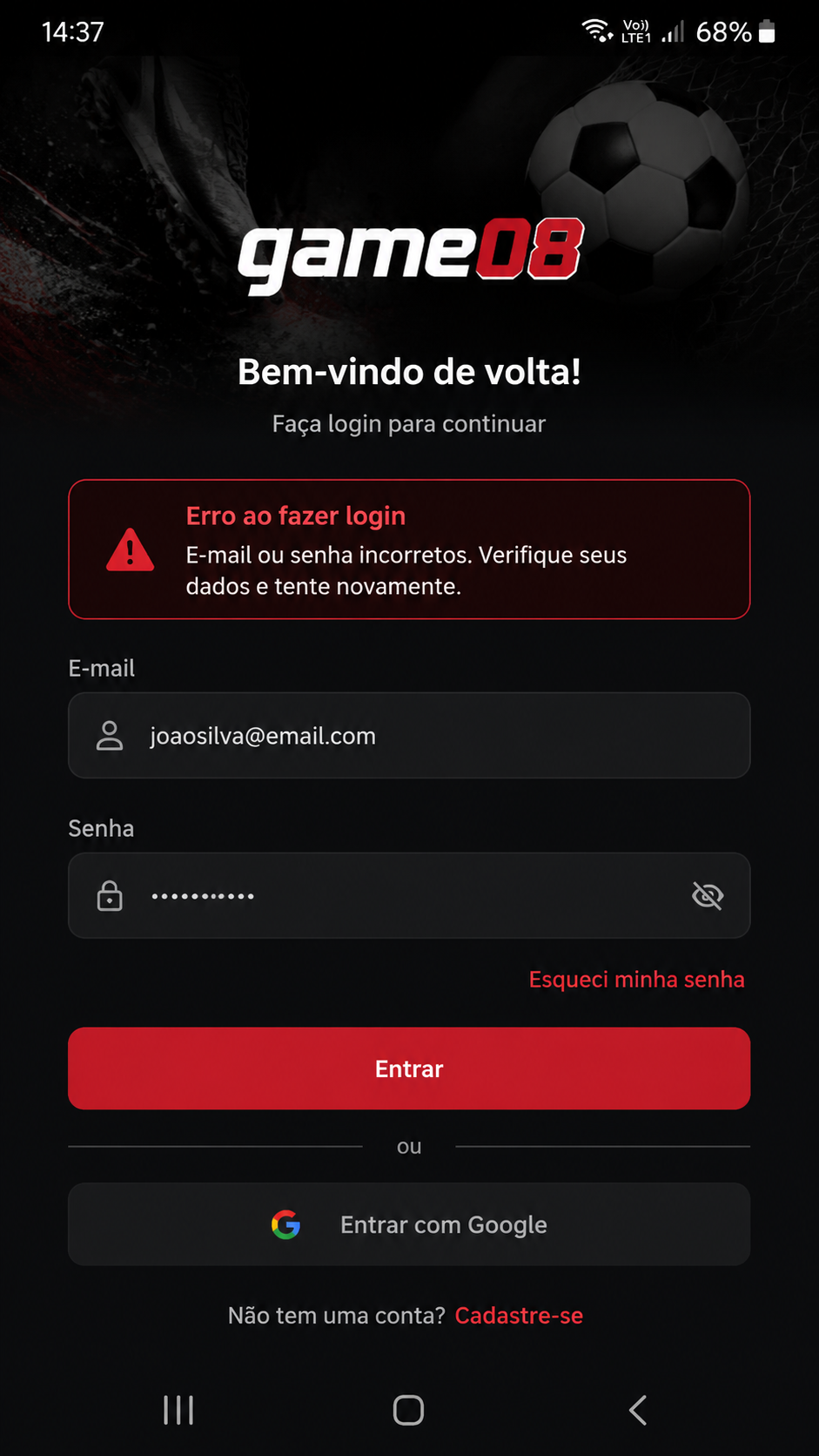
Task: Toggle password visibility eye icon
Action: 708,895
